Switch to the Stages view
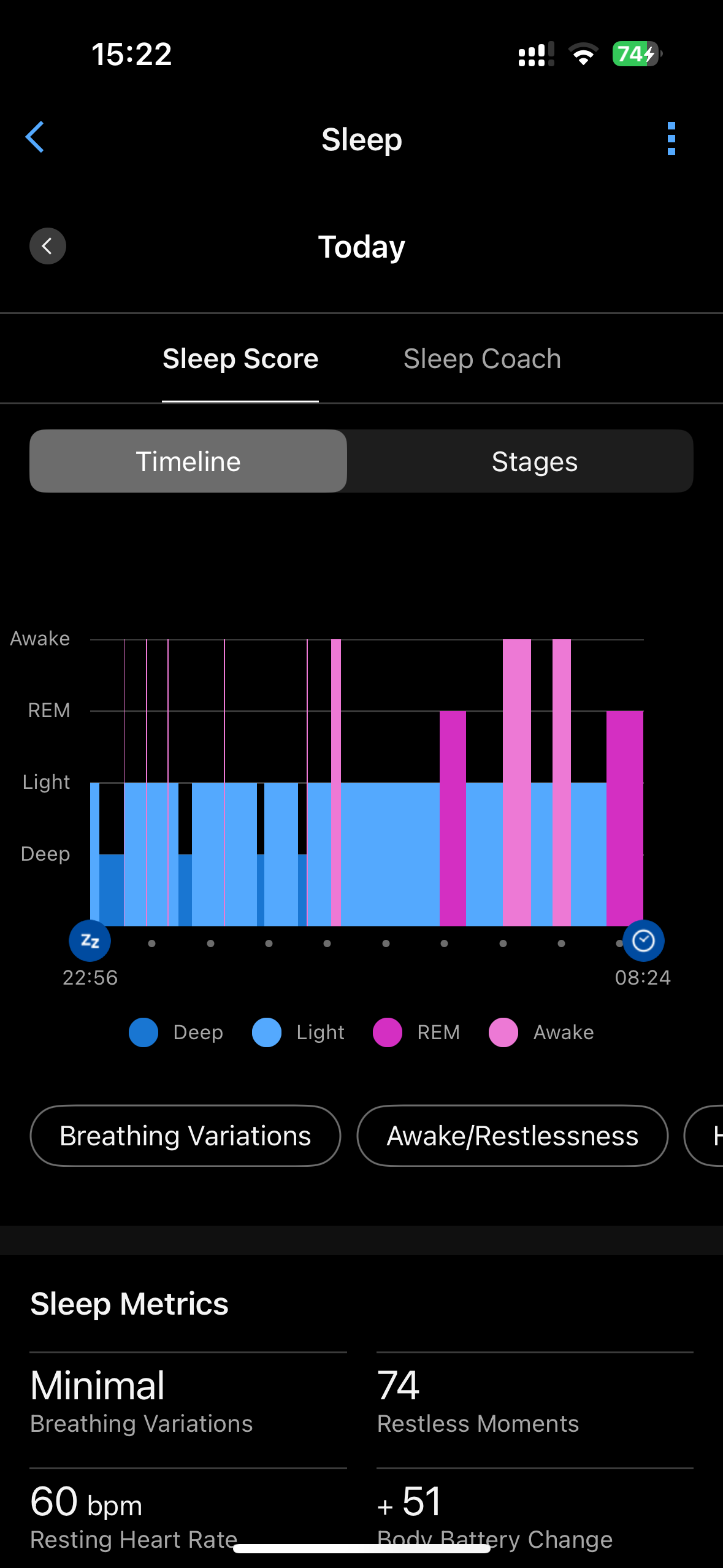 534,461
